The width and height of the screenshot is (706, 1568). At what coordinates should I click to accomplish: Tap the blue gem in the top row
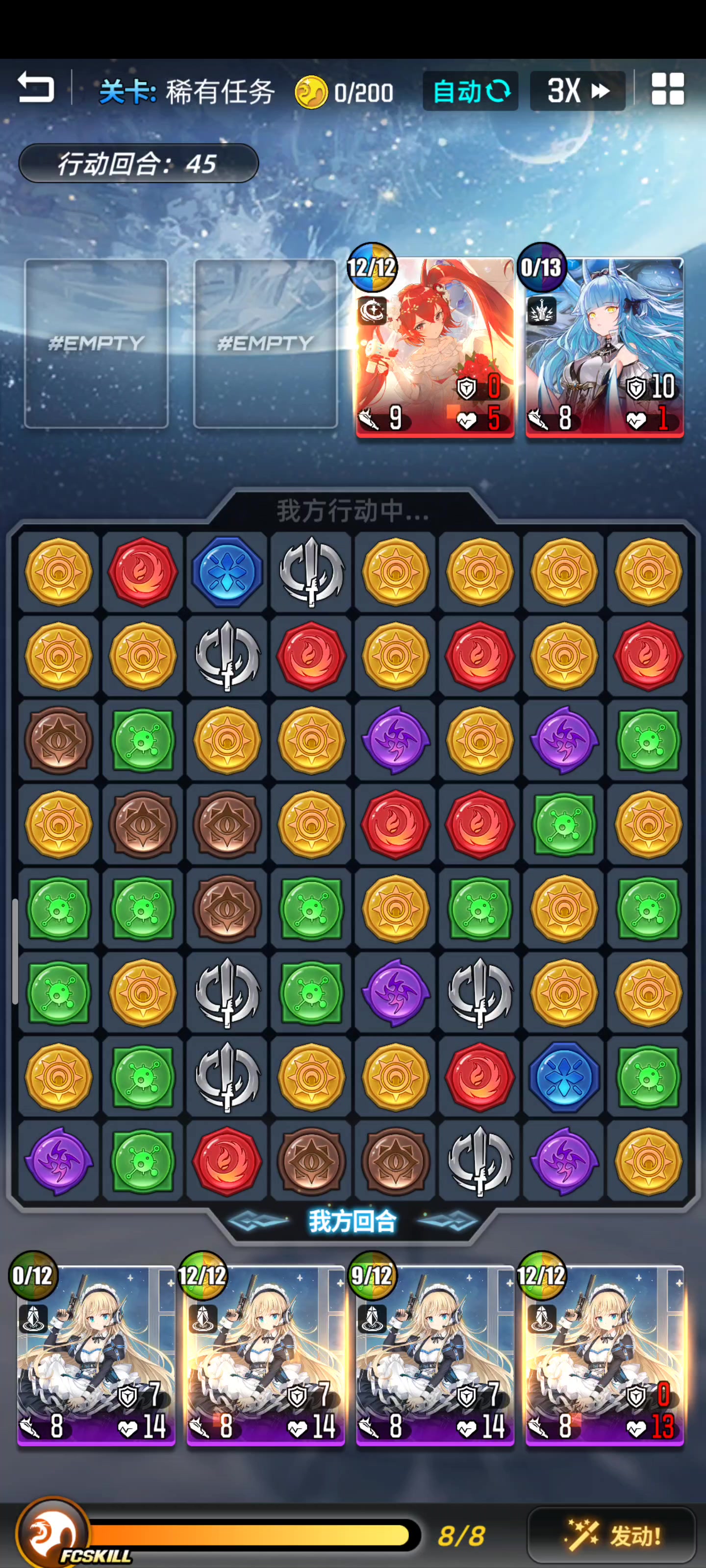(227, 571)
